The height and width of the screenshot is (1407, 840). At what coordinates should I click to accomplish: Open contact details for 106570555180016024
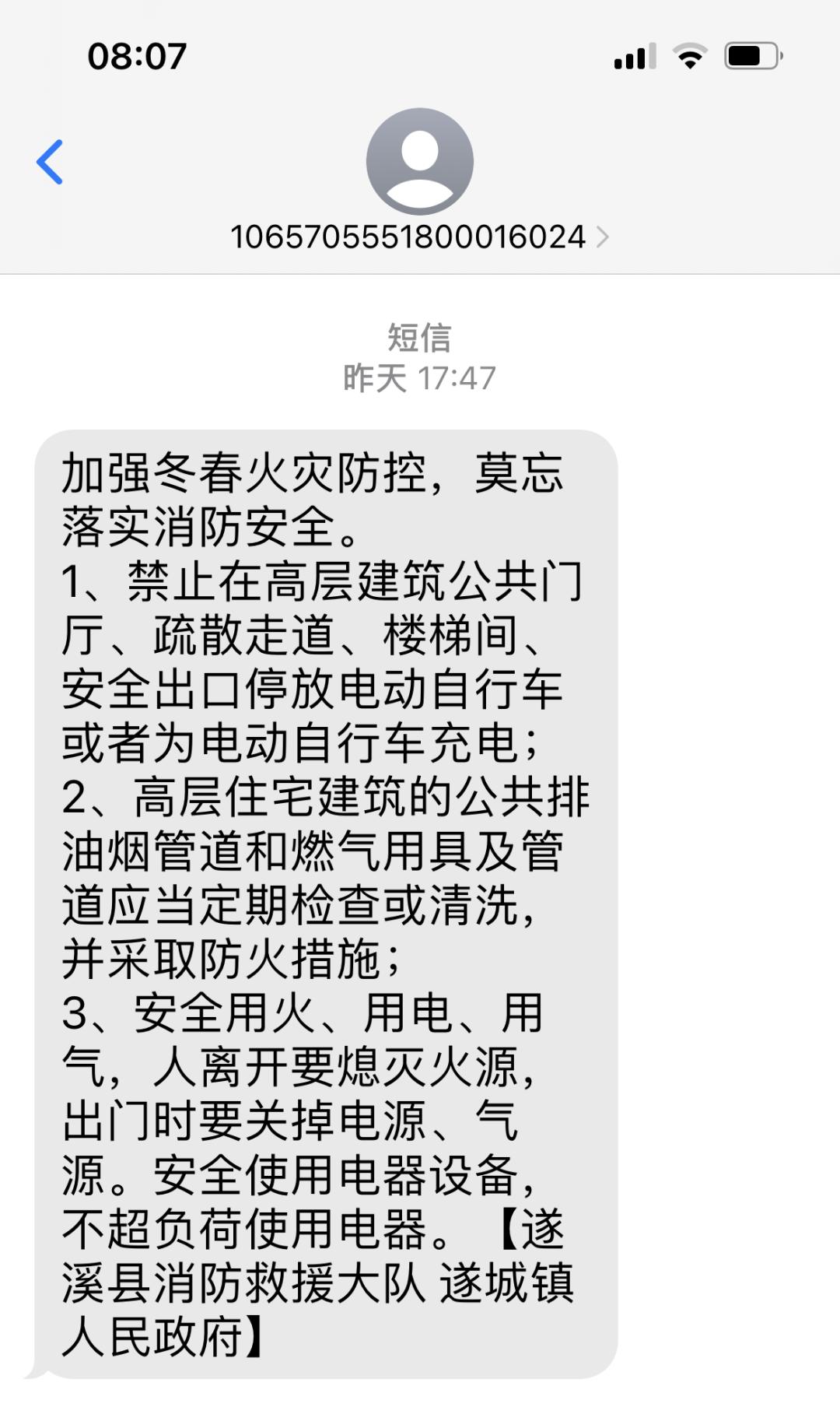click(419, 237)
